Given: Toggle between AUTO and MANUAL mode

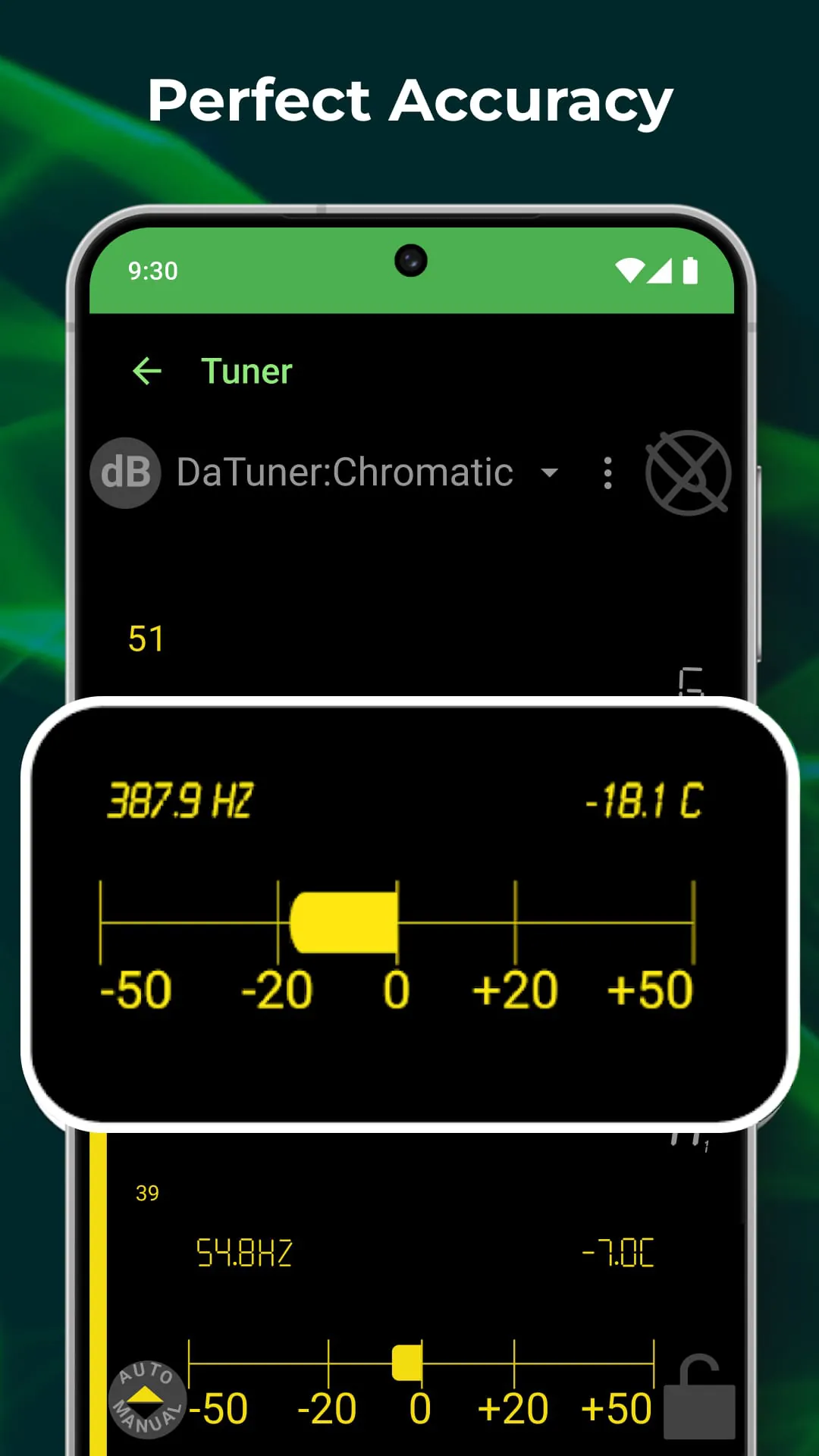Looking at the screenshot, I should 146,1399.
